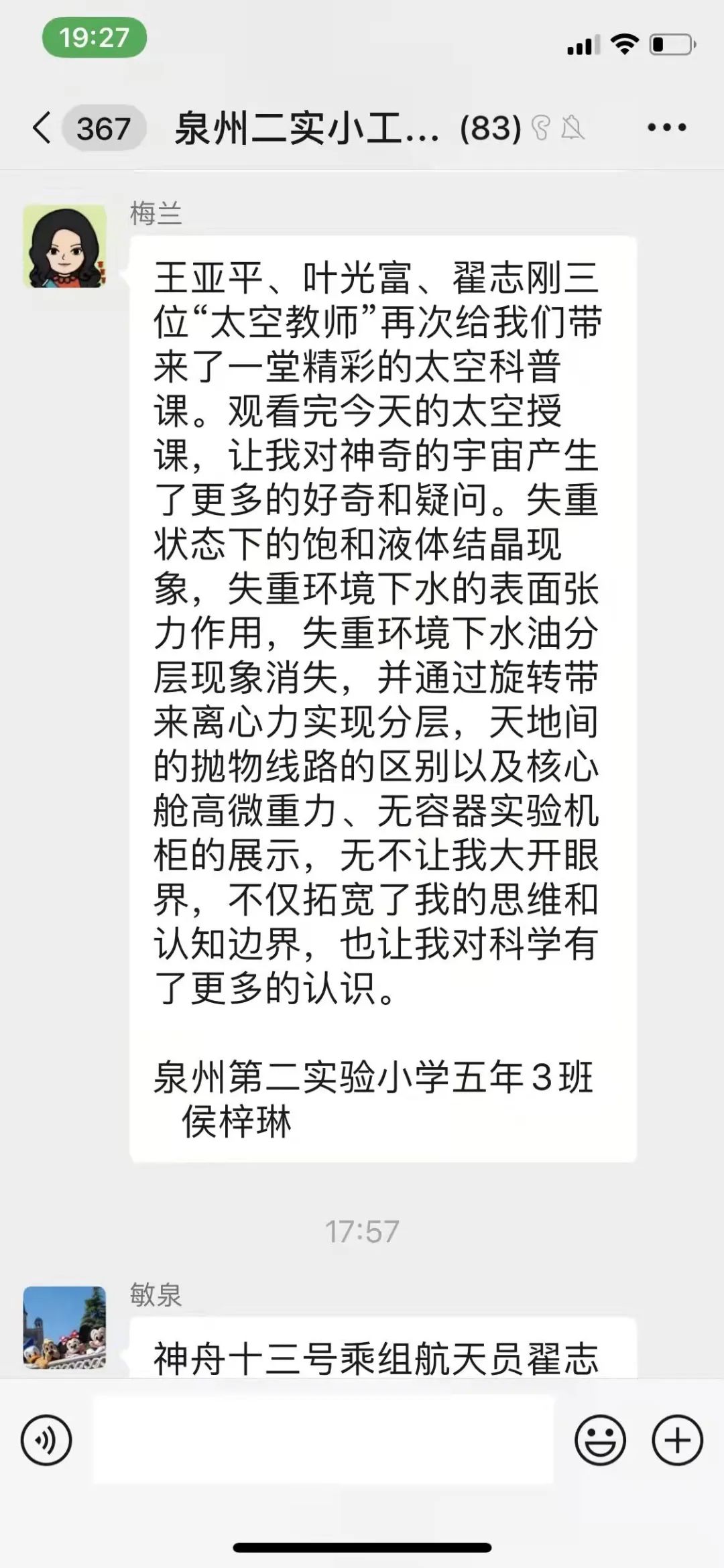Open the plus attachments menu

tap(677, 1439)
